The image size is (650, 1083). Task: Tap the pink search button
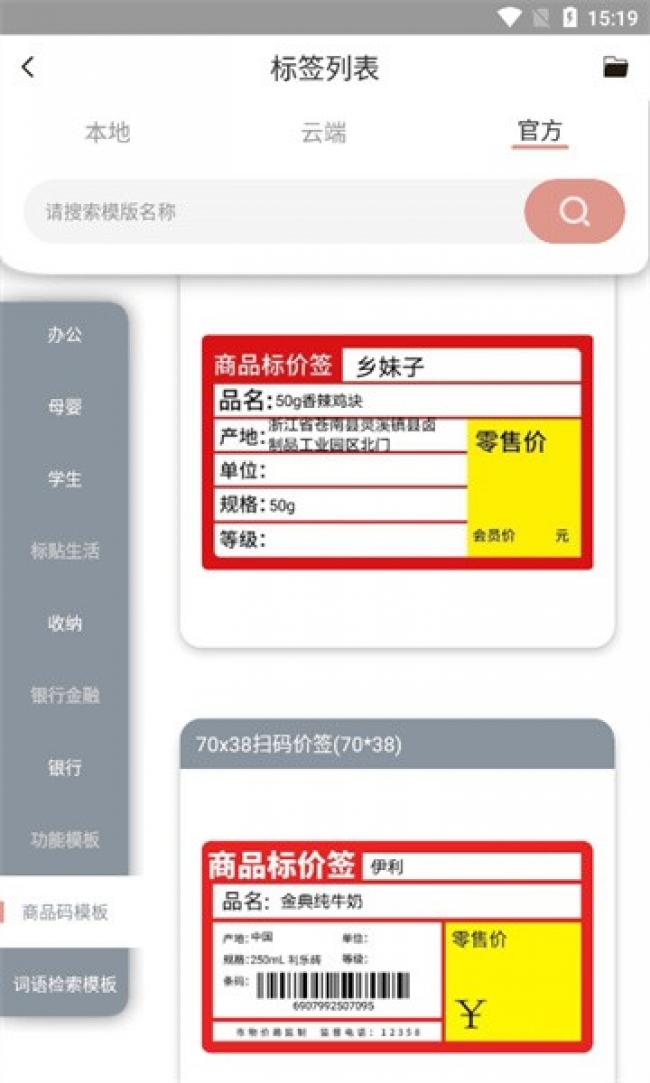coord(575,211)
